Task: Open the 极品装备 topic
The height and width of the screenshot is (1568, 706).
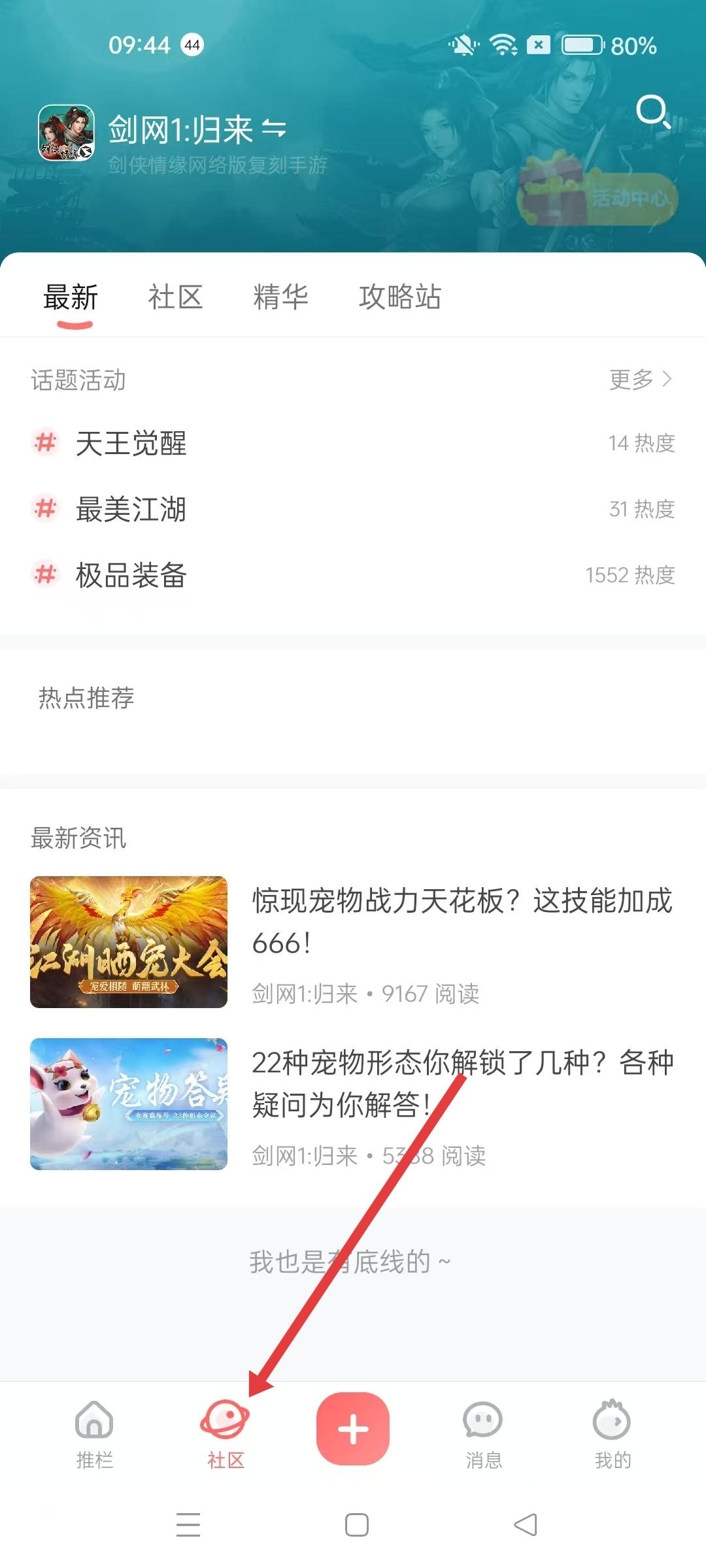Action: pyautogui.click(x=131, y=575)
